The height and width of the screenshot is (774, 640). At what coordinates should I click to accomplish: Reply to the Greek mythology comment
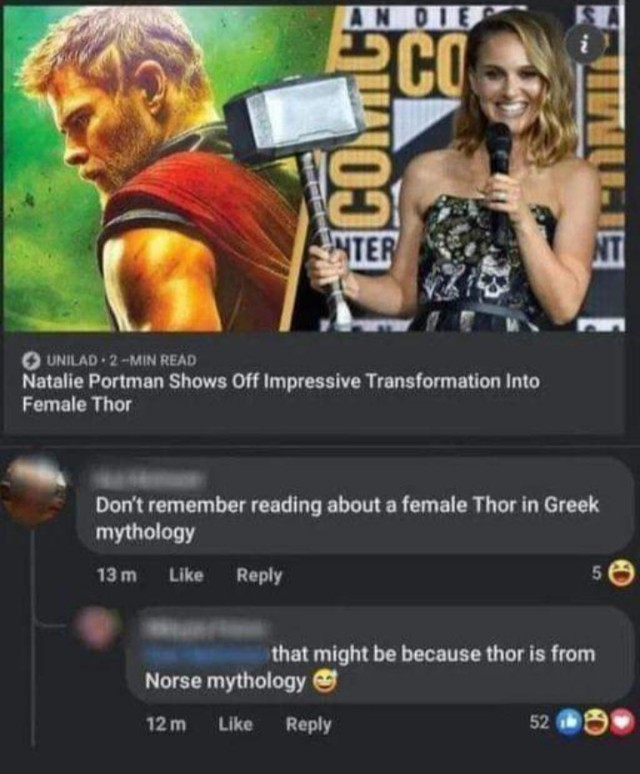pyautogui.click(x=260, y=575)
